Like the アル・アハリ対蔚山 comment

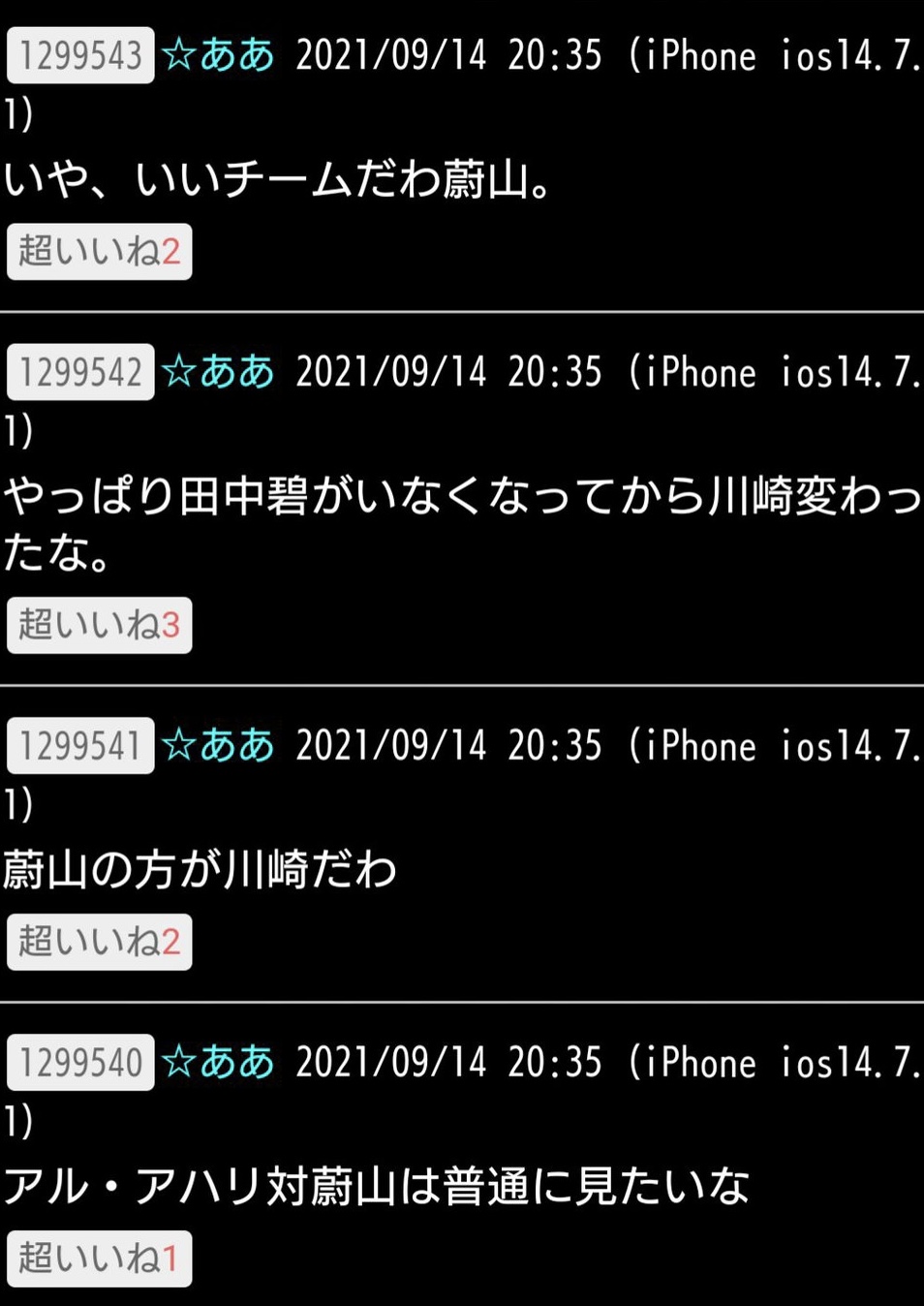click(x=99, y=1259)
